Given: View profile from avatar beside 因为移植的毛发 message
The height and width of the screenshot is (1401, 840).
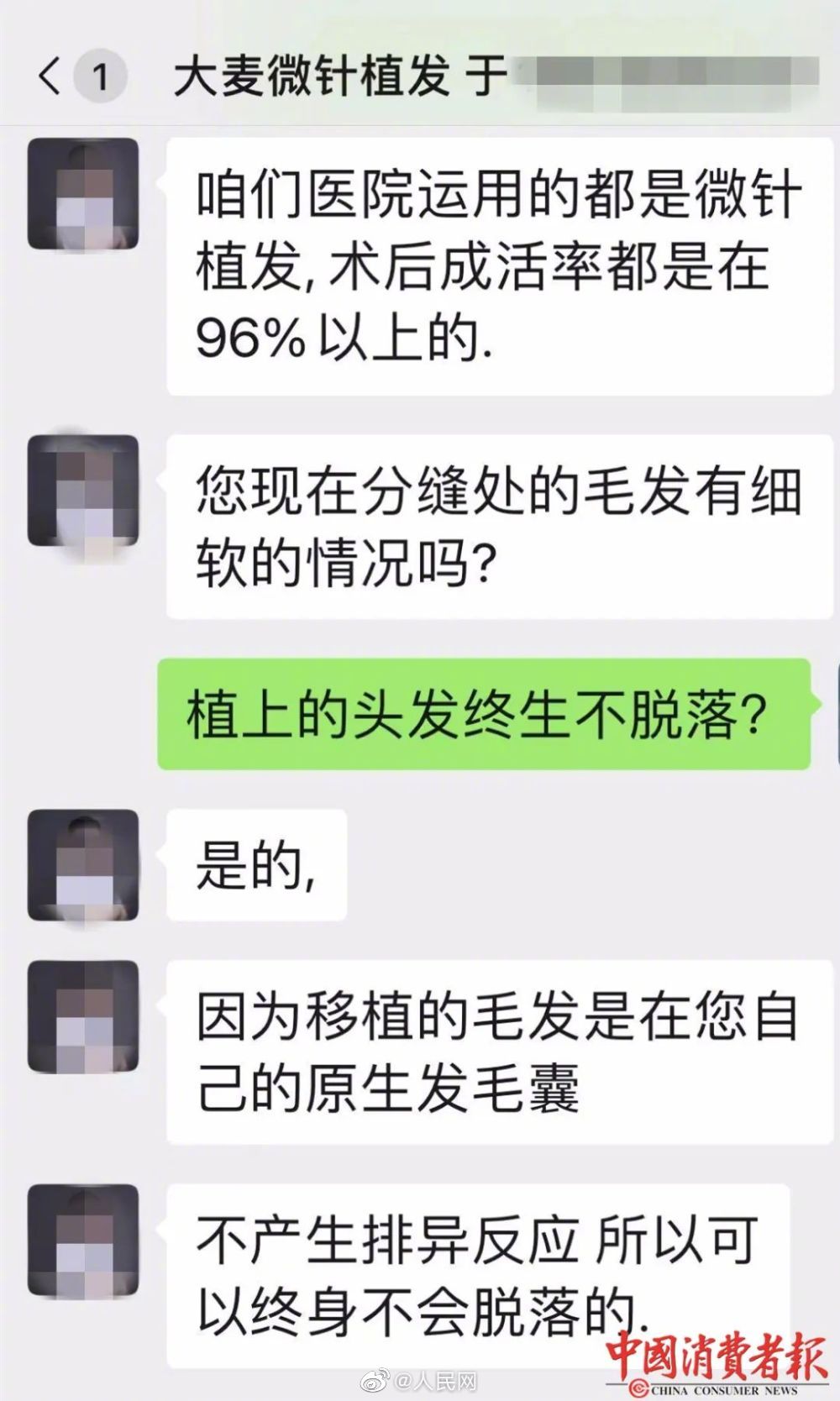Looking at the screenshot, I should (x=83, y=1017).
